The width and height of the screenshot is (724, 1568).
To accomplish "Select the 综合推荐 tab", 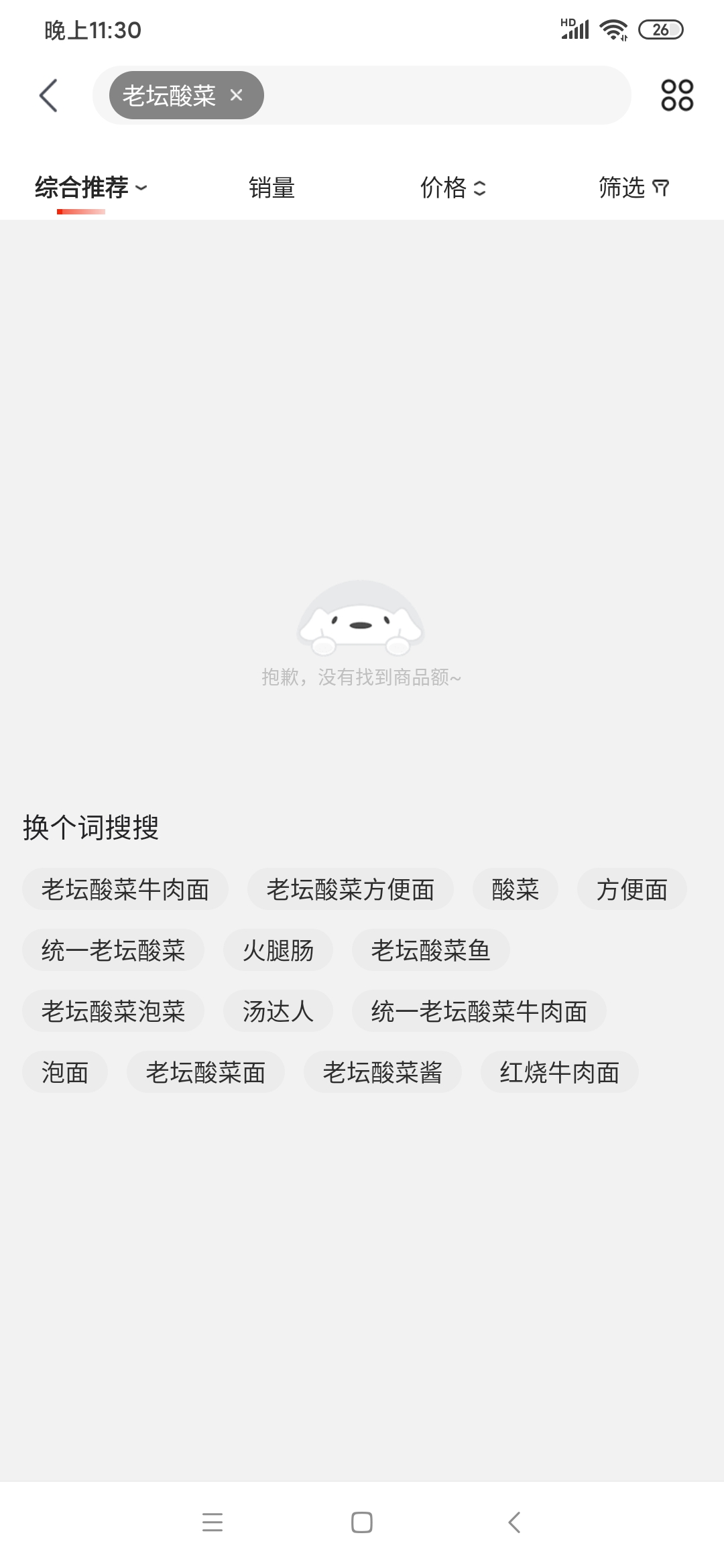I will click(80, 188).
